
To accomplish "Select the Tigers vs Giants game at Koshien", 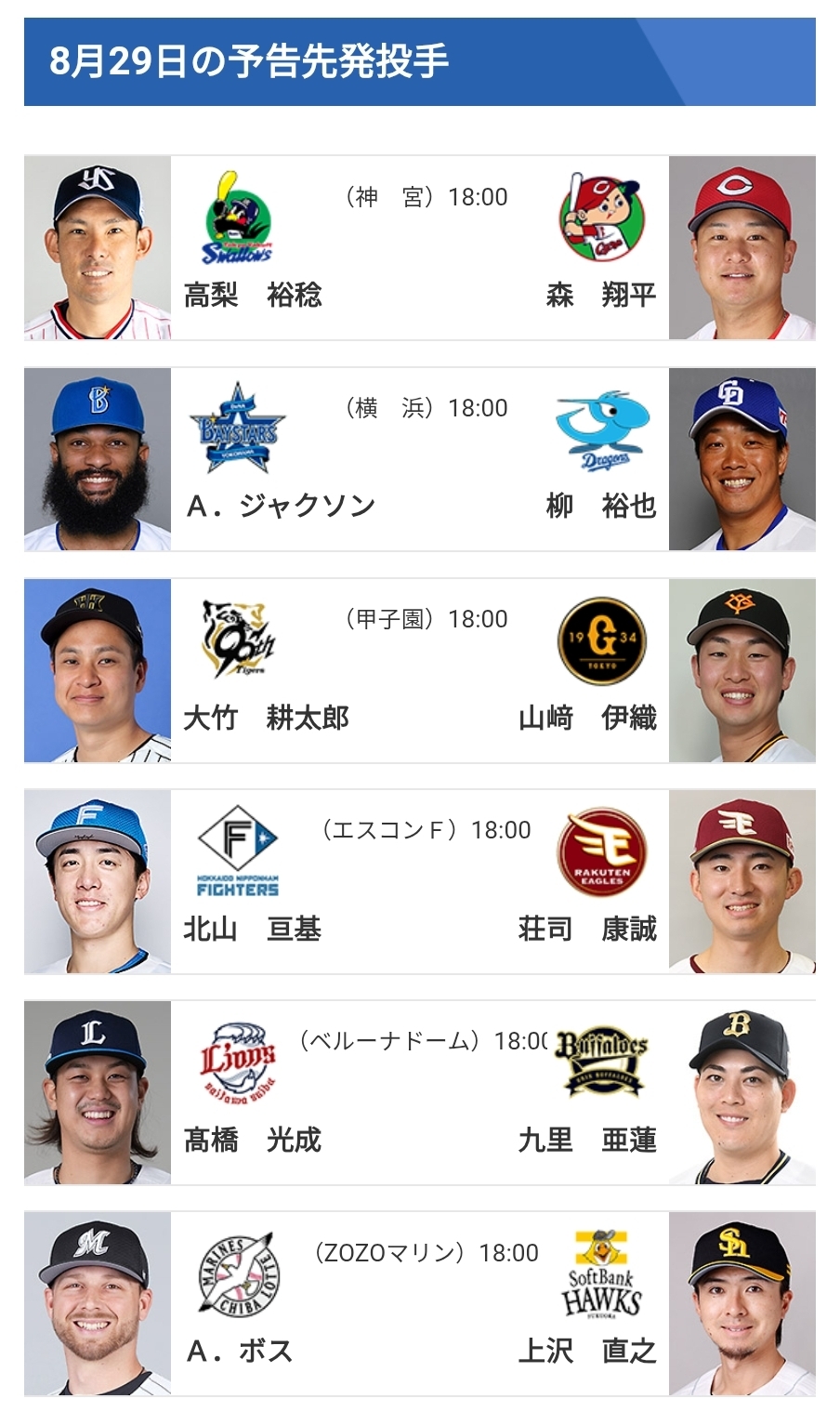I will (x=420, y=670).
